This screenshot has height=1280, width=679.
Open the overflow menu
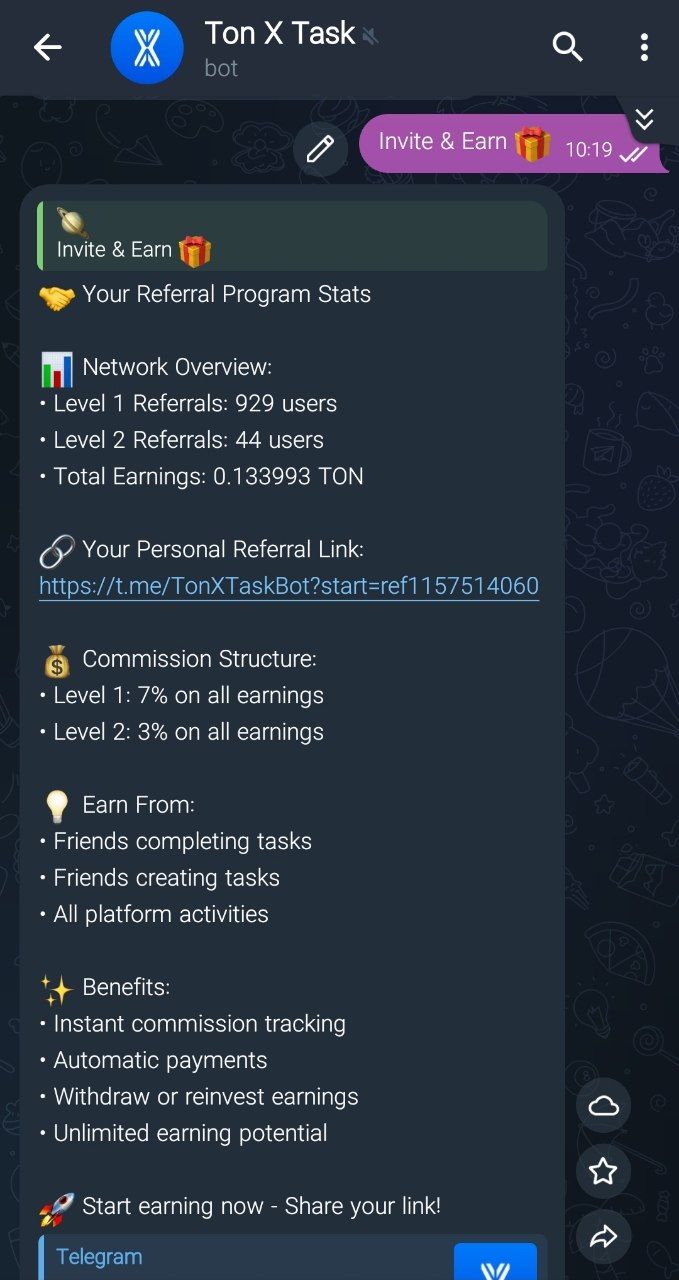point(644,47)
